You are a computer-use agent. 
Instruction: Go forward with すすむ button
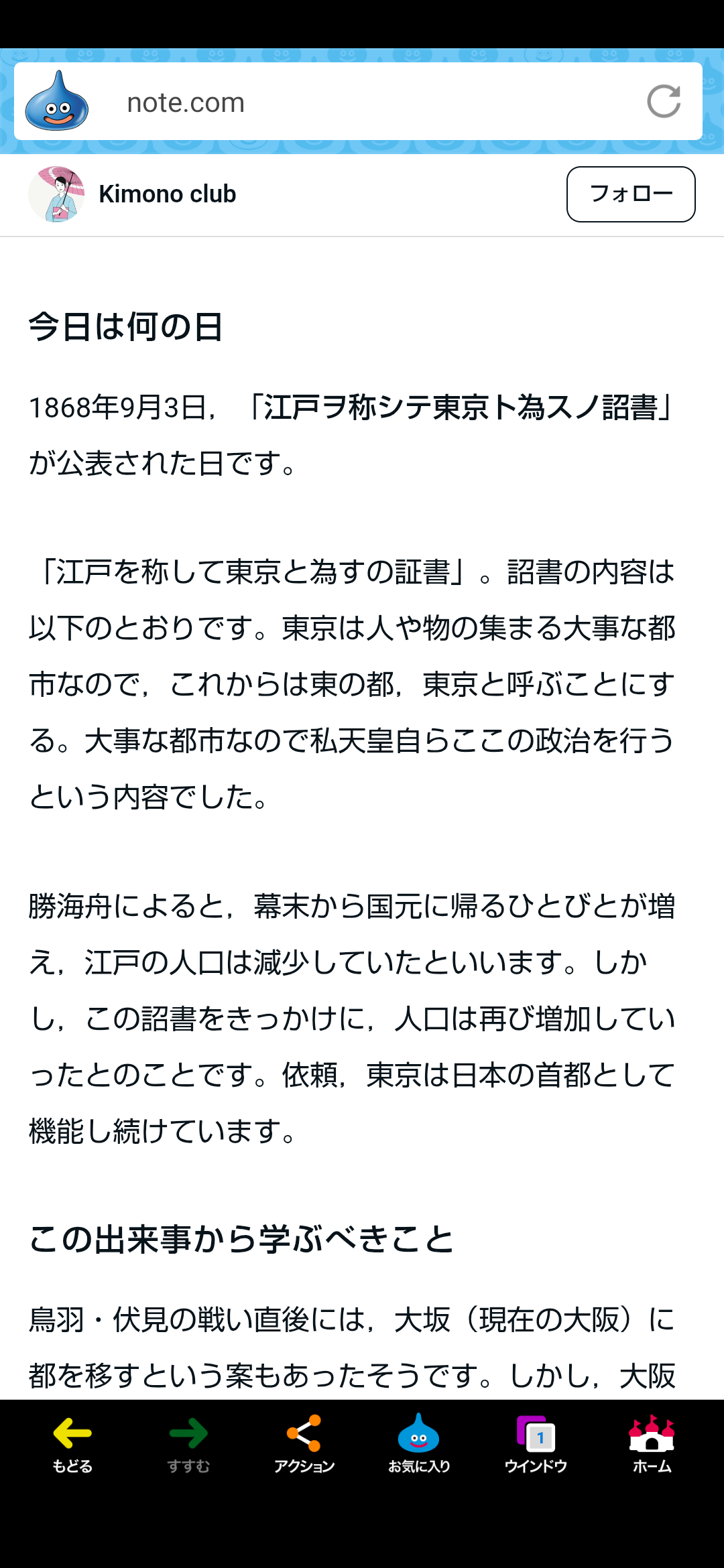(188, 1444)
